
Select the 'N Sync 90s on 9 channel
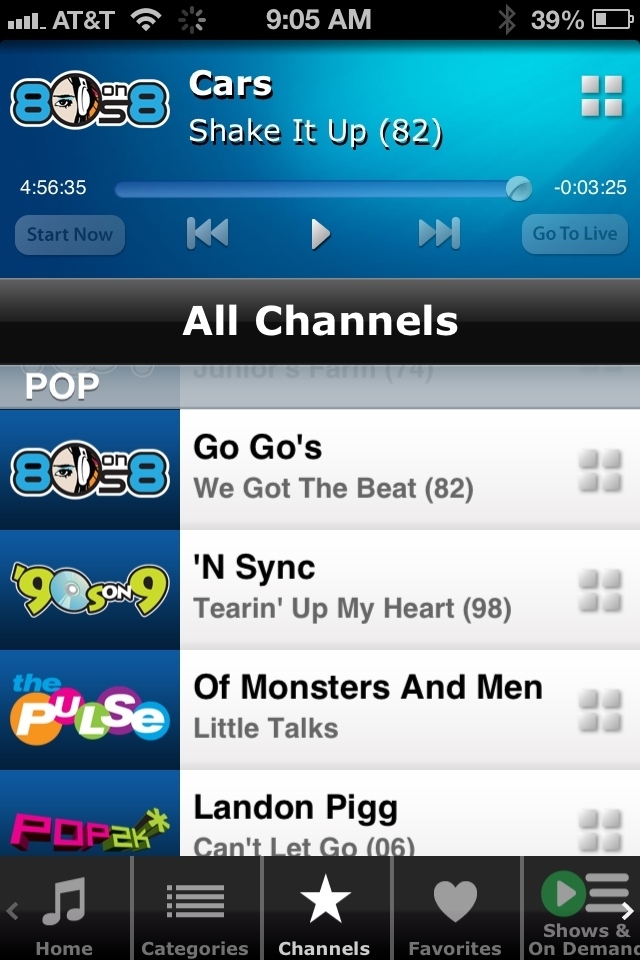380,588
